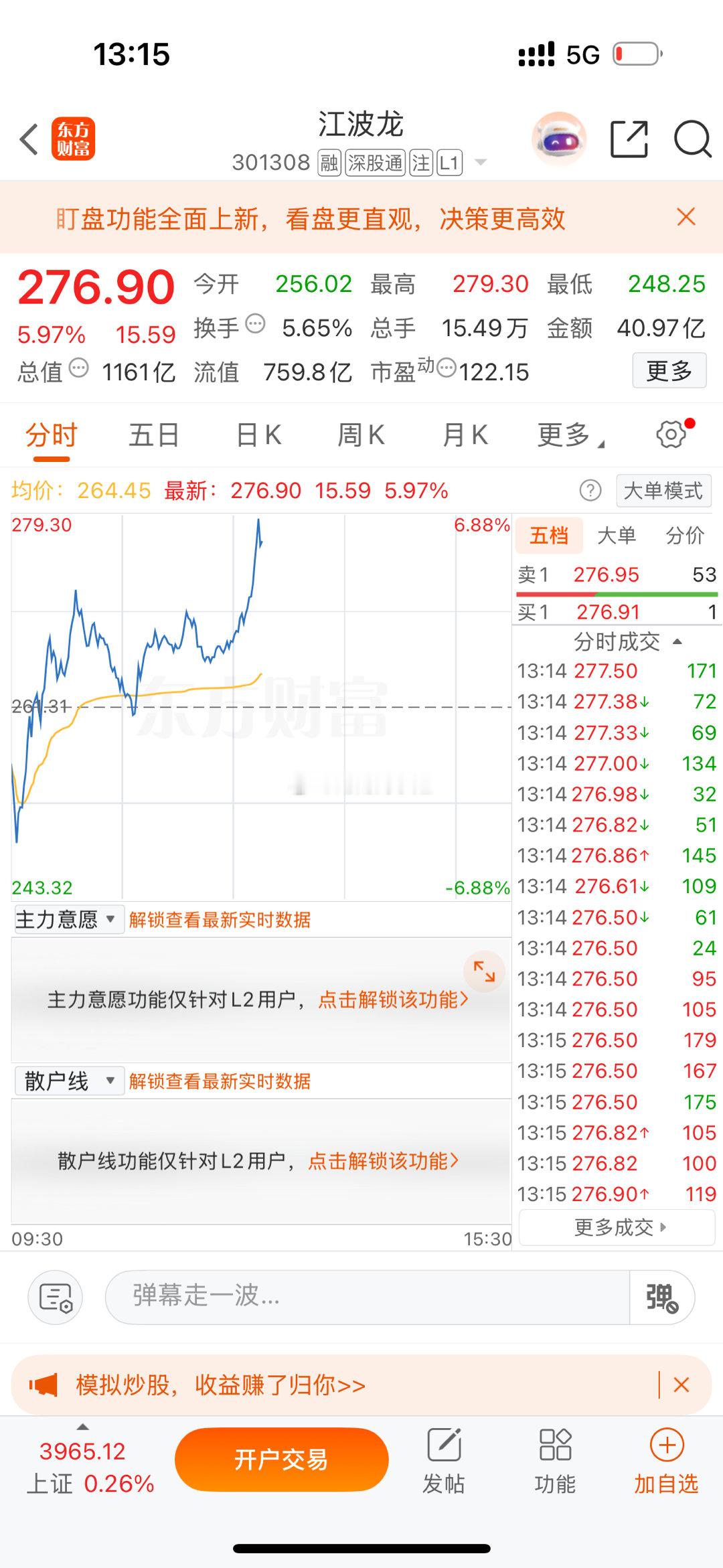
Task: Switch to the 日K tab
Action: 256,435
